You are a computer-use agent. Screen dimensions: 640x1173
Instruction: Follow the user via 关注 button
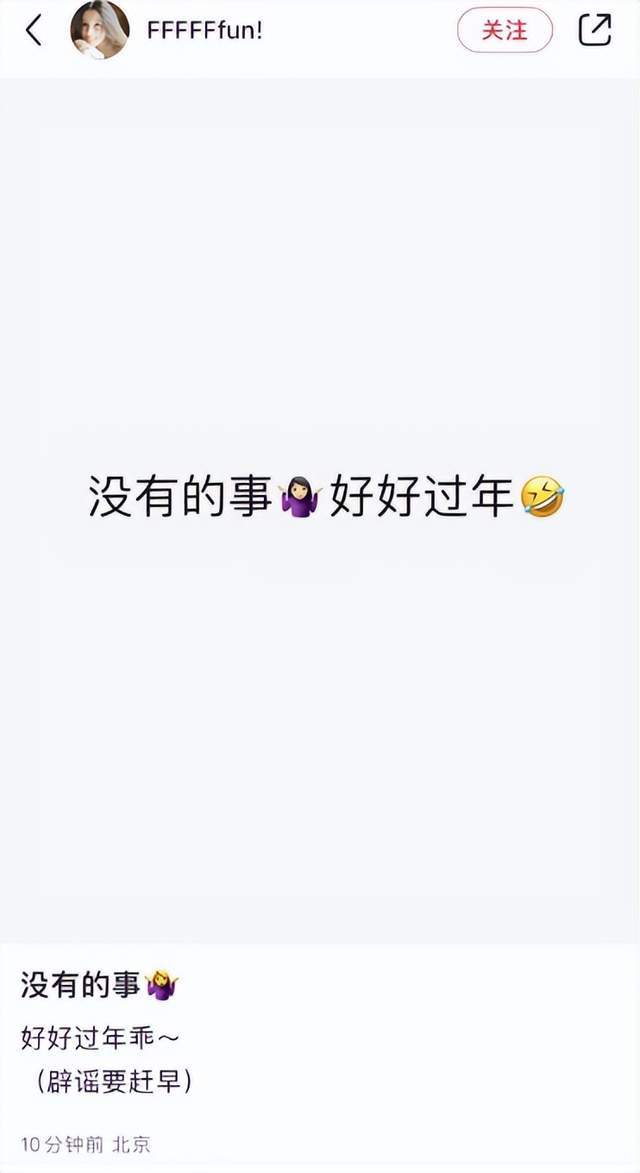[x=505, y=30]
